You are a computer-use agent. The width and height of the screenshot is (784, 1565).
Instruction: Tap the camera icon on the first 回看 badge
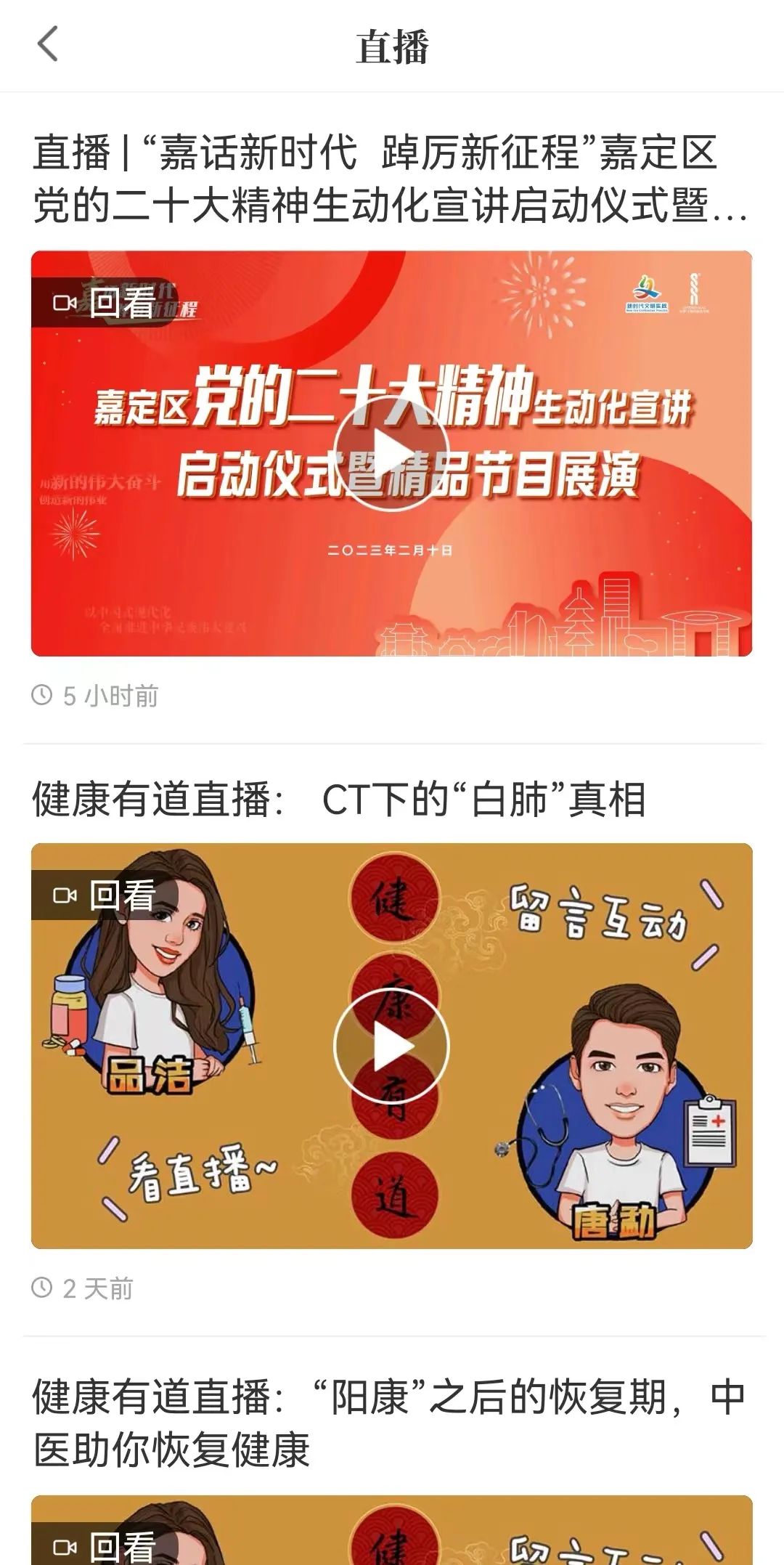click(x=66, y=302)
